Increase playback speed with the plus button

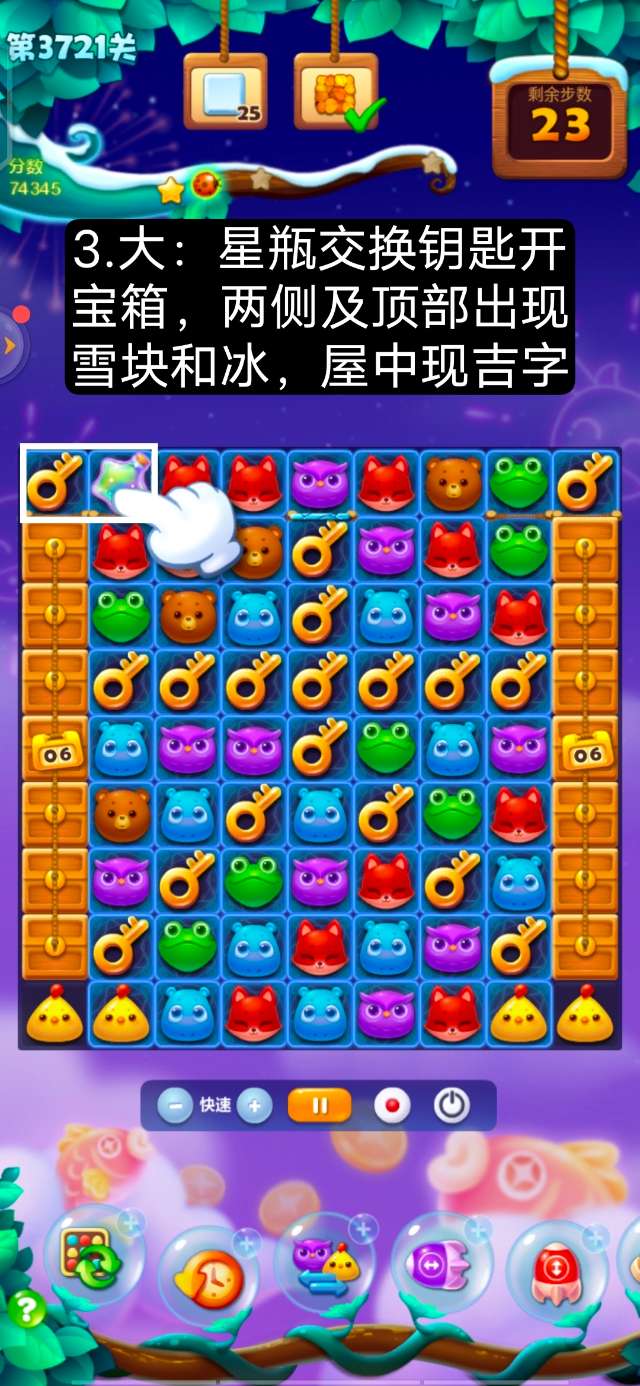click(x=254, y=1105)
